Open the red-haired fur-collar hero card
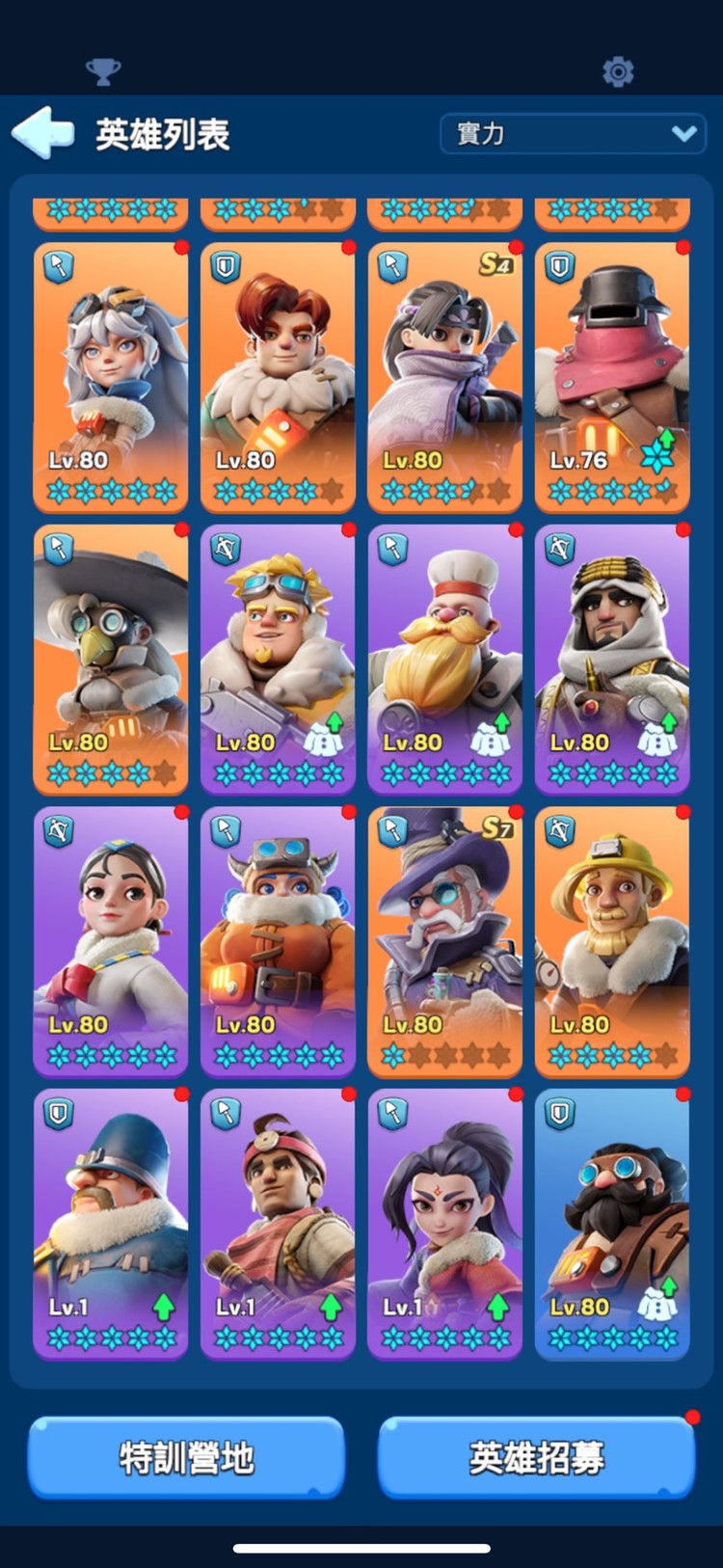Image resolution: width=723 pixels, height=1568 pixels. coord(278,377)
